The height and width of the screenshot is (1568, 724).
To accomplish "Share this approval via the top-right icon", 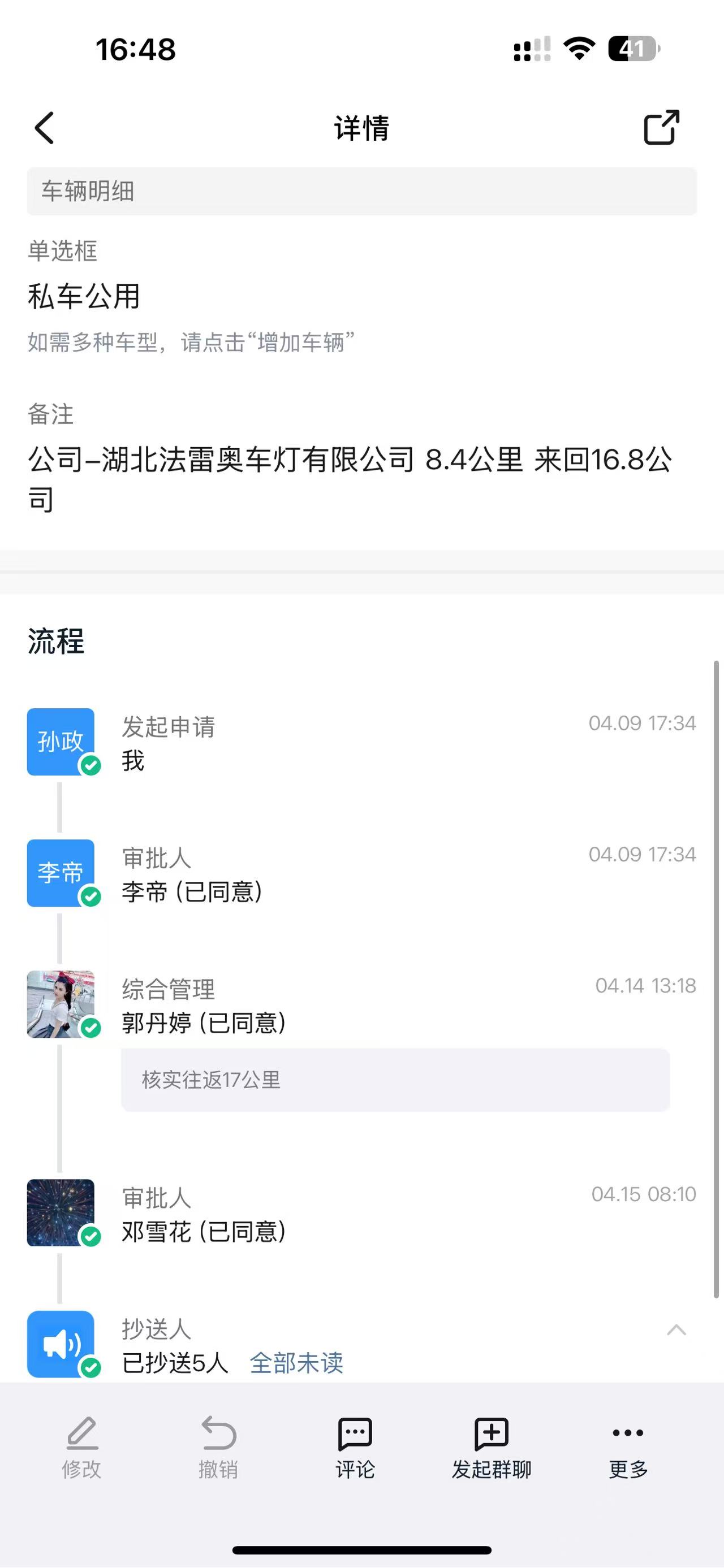I will 661,127.
